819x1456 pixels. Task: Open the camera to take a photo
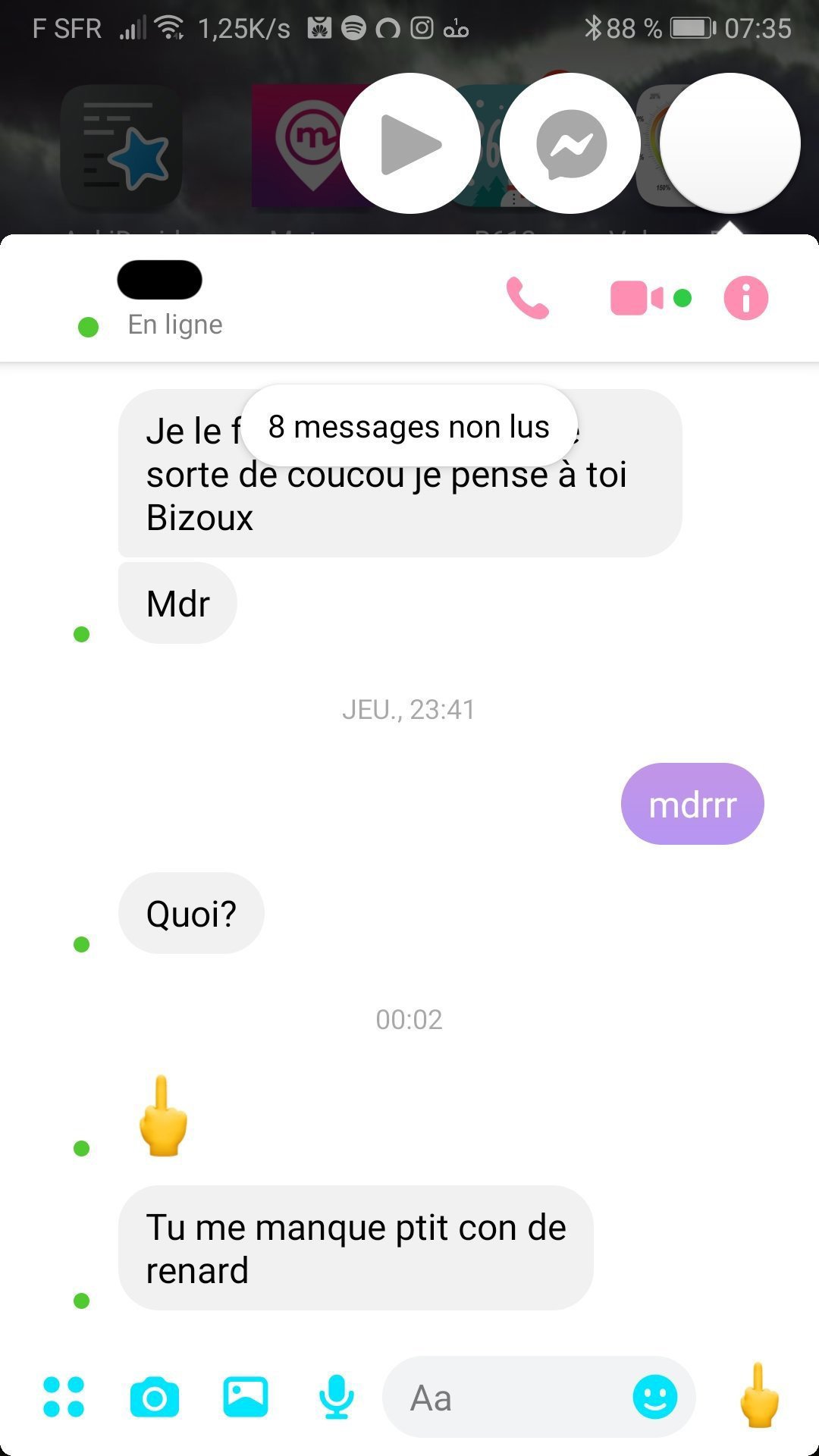(x=155, y=1397)
